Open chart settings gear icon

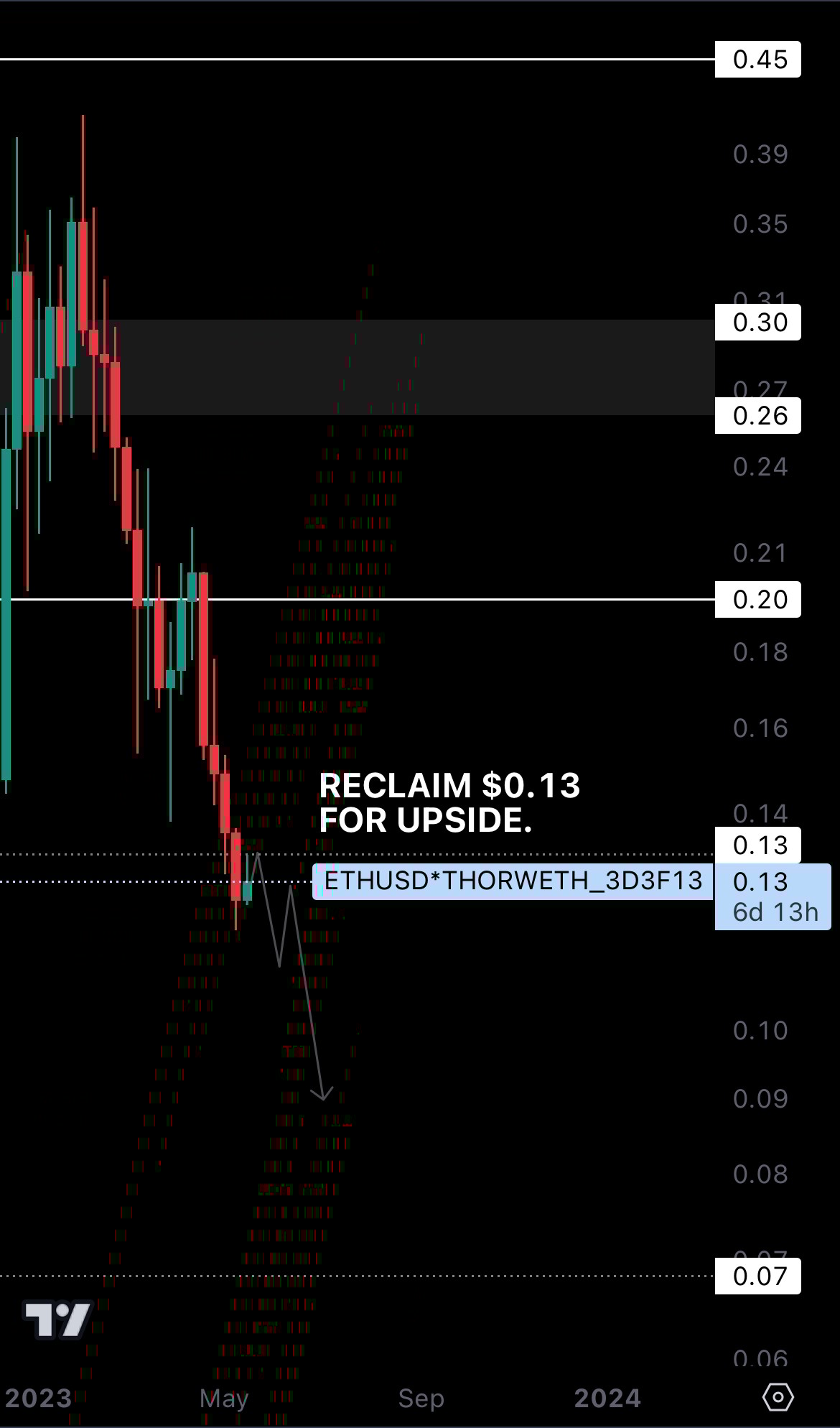click(x=778, y=1397)
